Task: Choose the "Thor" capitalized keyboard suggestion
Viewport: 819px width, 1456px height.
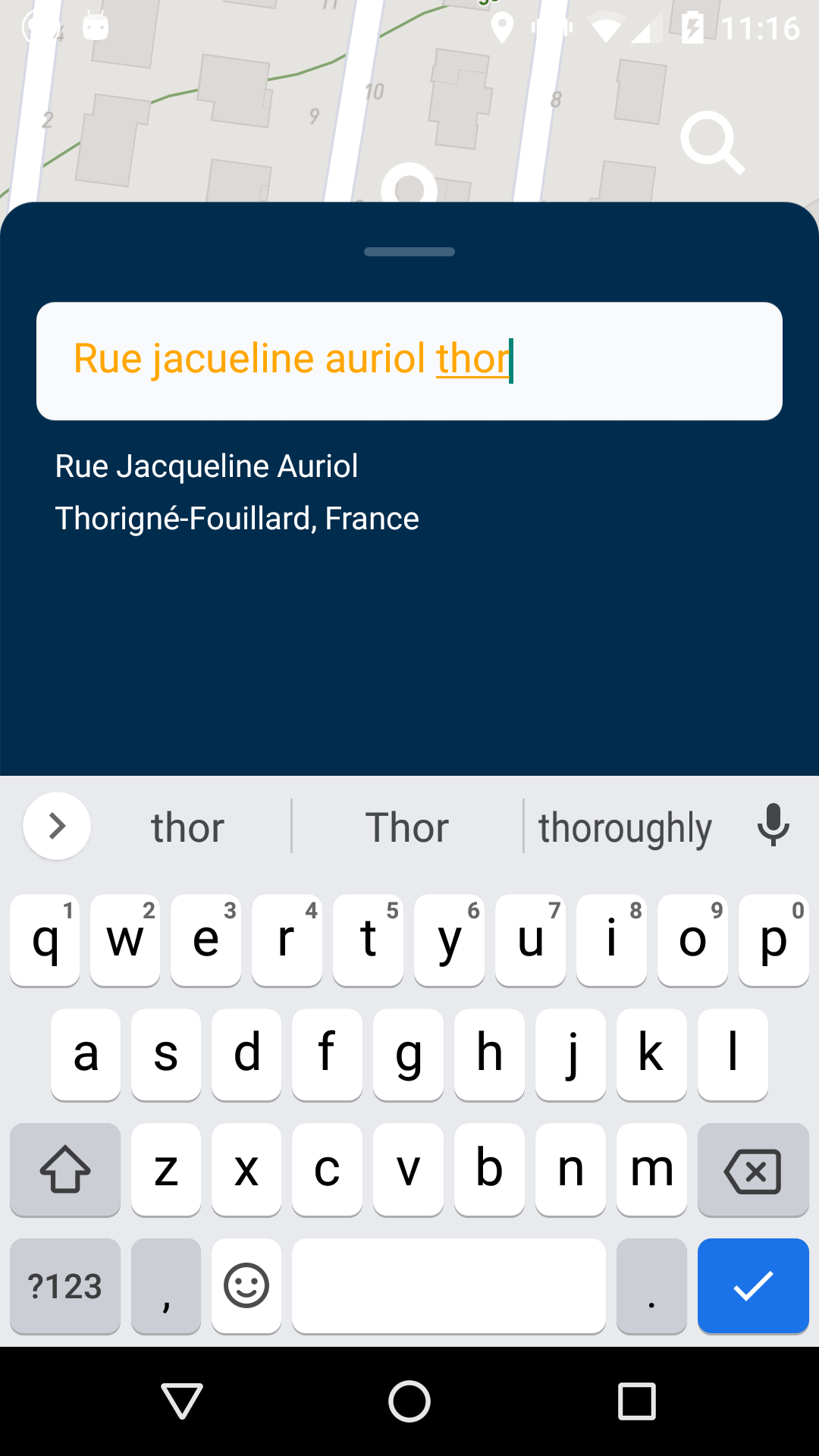Action: (x=407, y=827)
